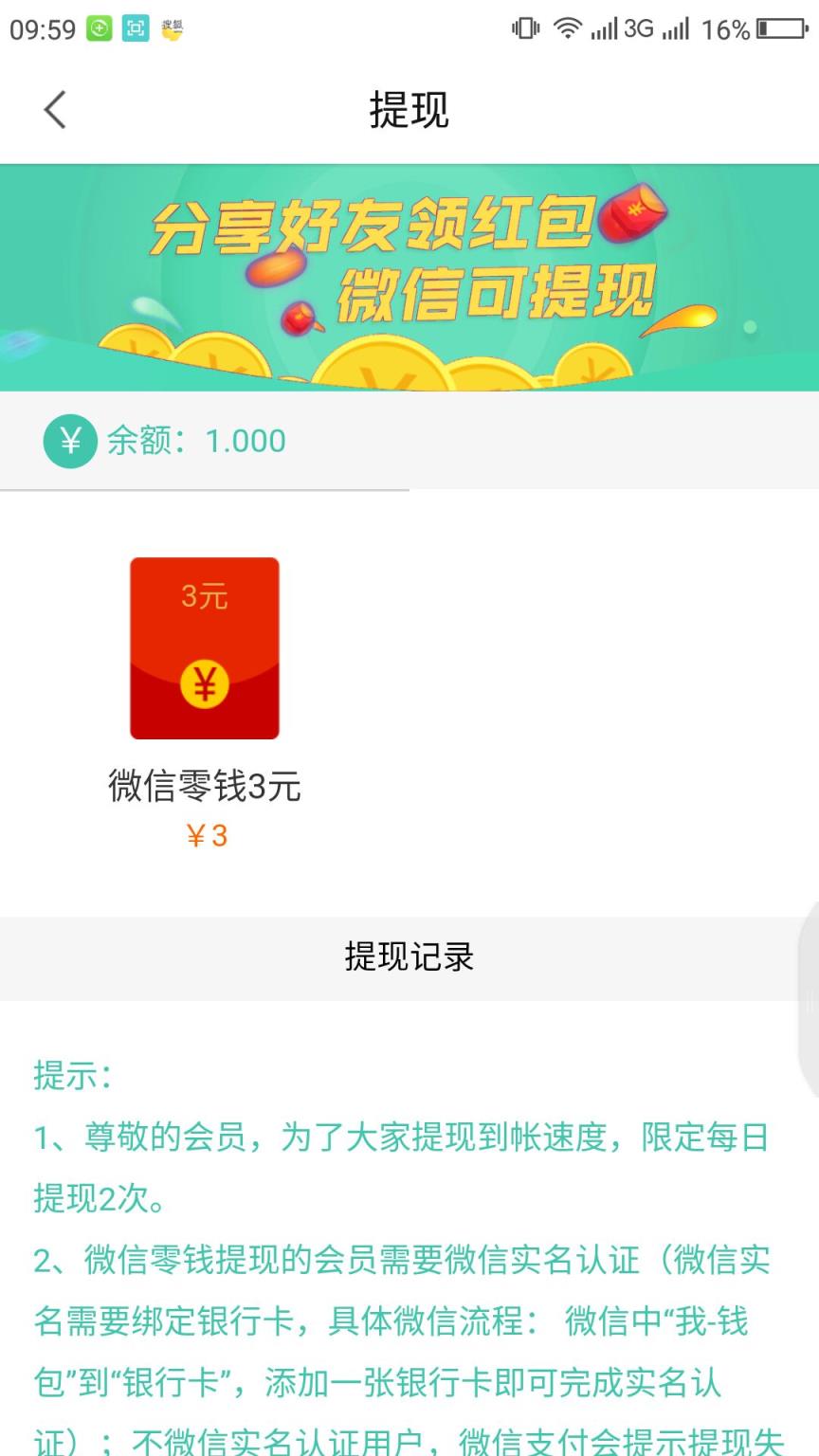Tap the back arrow to leave 提现 page

click(x=54, y=109)
